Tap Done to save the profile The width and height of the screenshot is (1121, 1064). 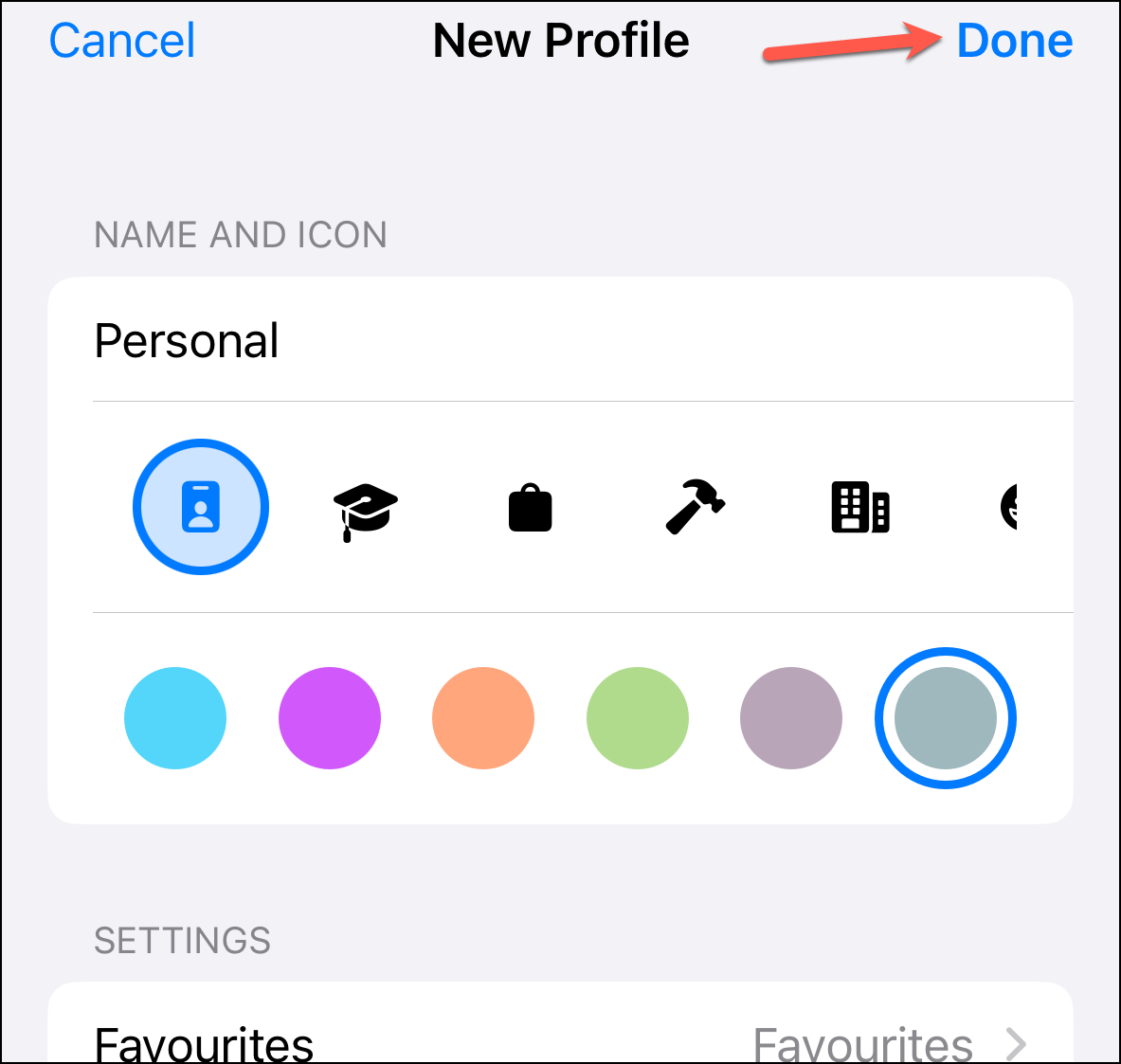coord(1014,41)
